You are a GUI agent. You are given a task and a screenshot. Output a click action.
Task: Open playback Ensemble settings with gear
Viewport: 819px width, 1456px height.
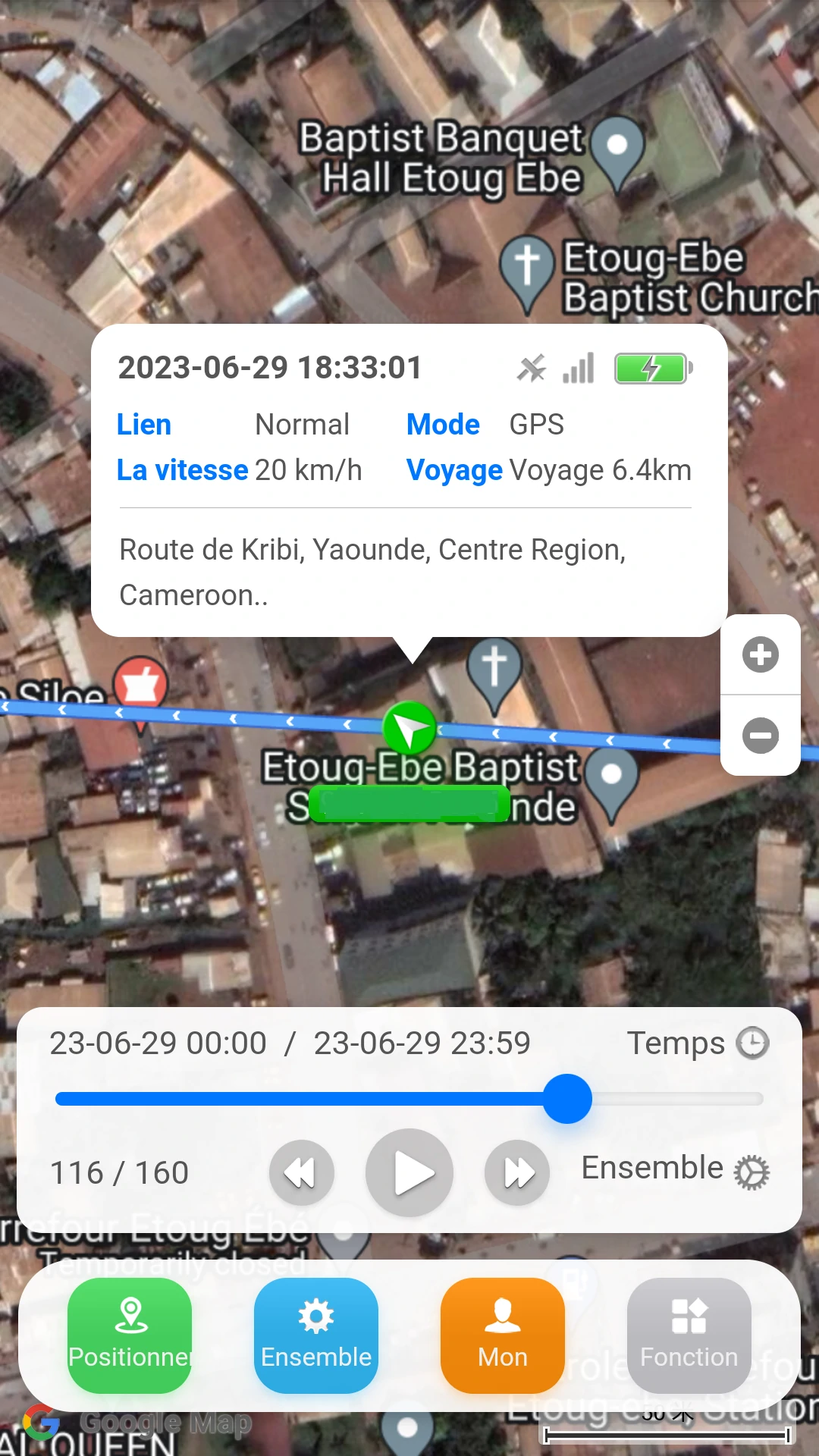675,1170
